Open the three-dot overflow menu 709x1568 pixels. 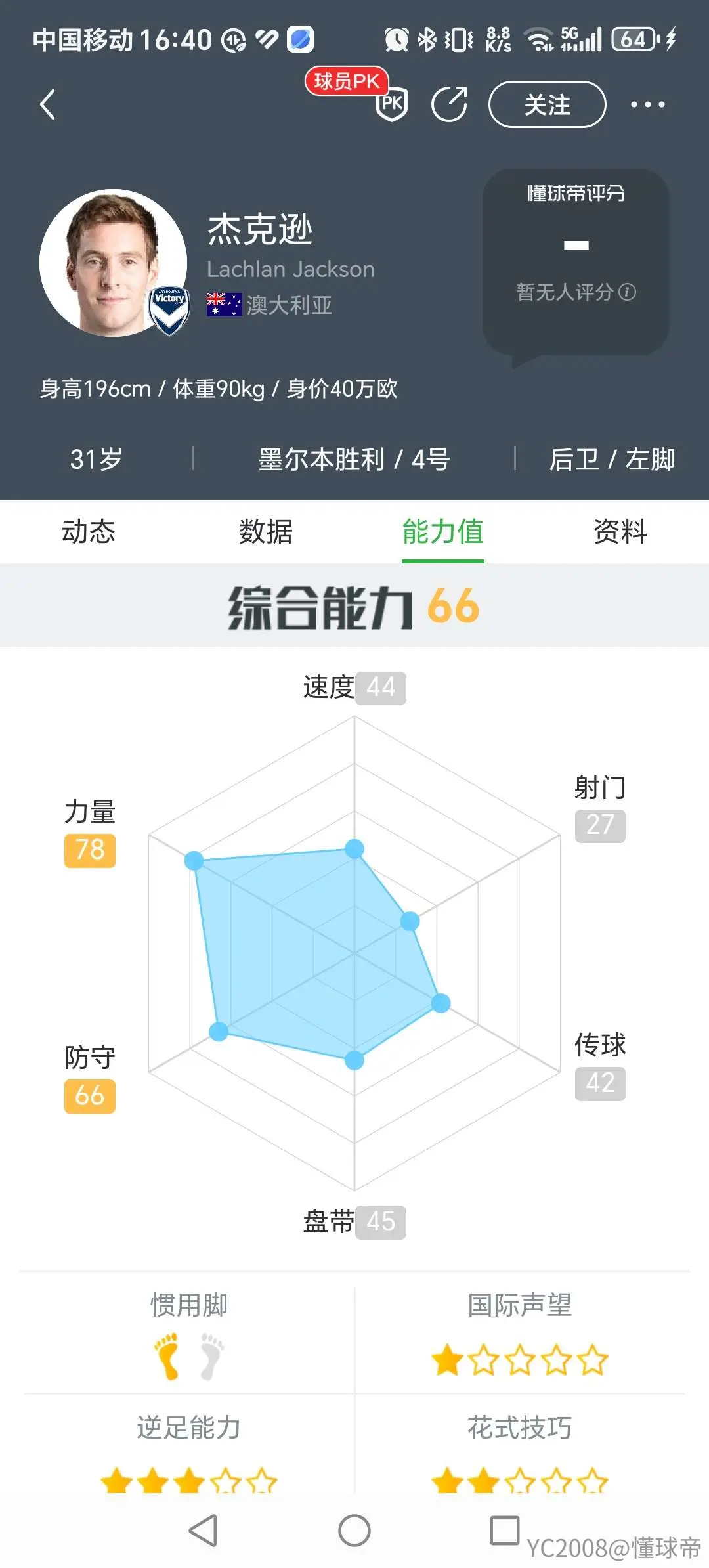[647, 104]
